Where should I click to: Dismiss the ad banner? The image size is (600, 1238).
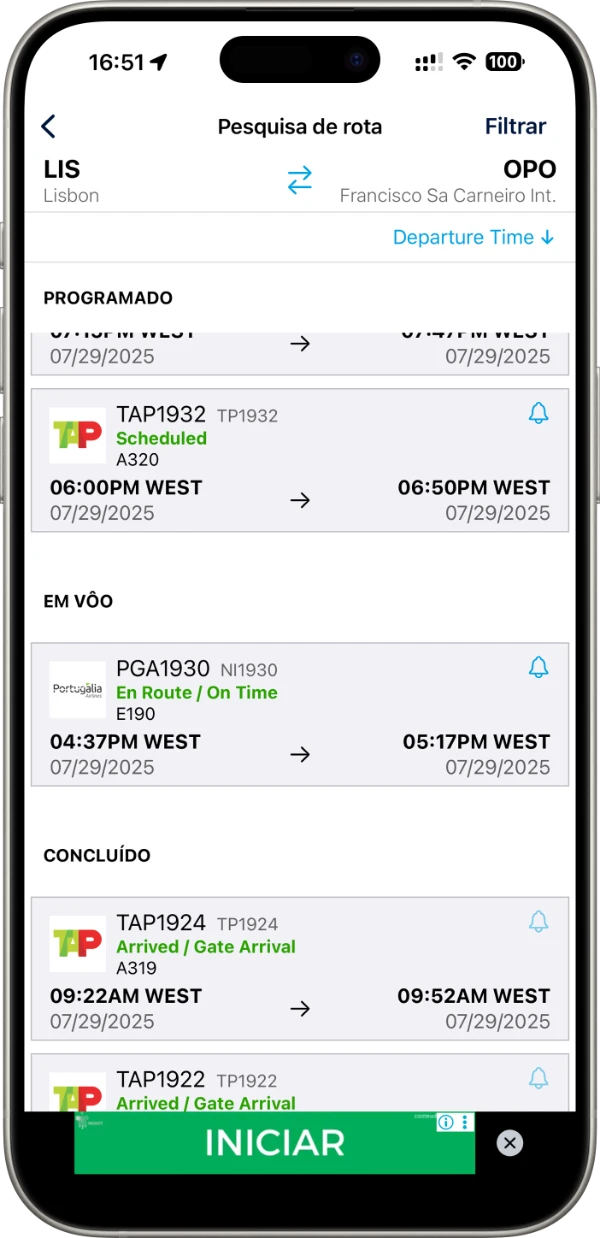coord(510,1143)
